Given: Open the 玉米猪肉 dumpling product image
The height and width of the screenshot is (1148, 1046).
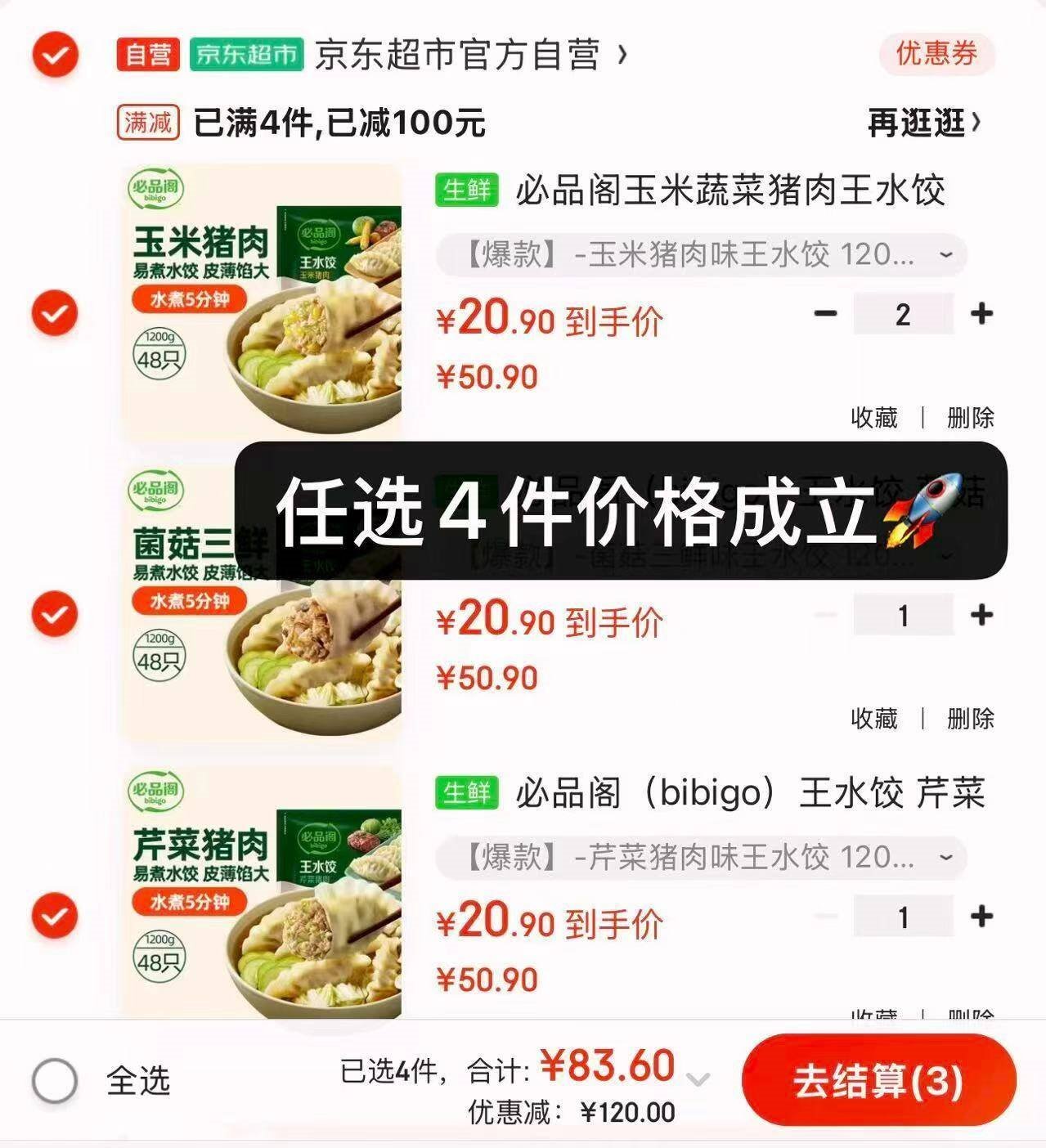Looking at the screenshot, I should [x=262, y=304].
